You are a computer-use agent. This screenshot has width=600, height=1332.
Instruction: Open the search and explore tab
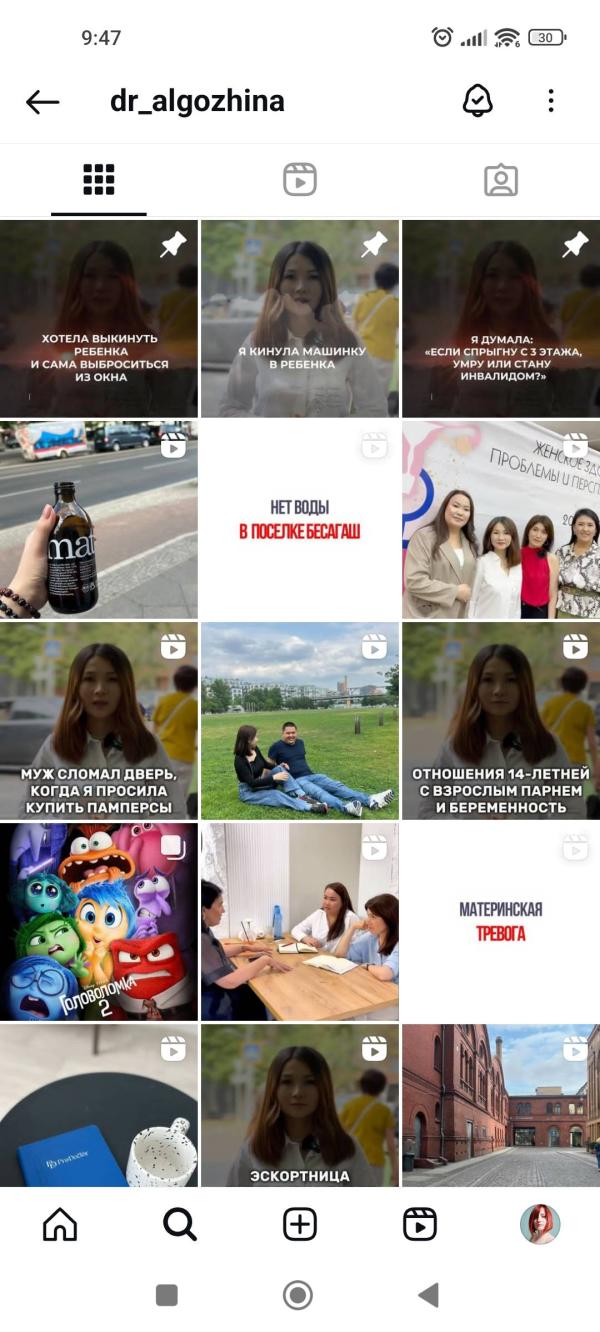click(x=180, y=1224)
